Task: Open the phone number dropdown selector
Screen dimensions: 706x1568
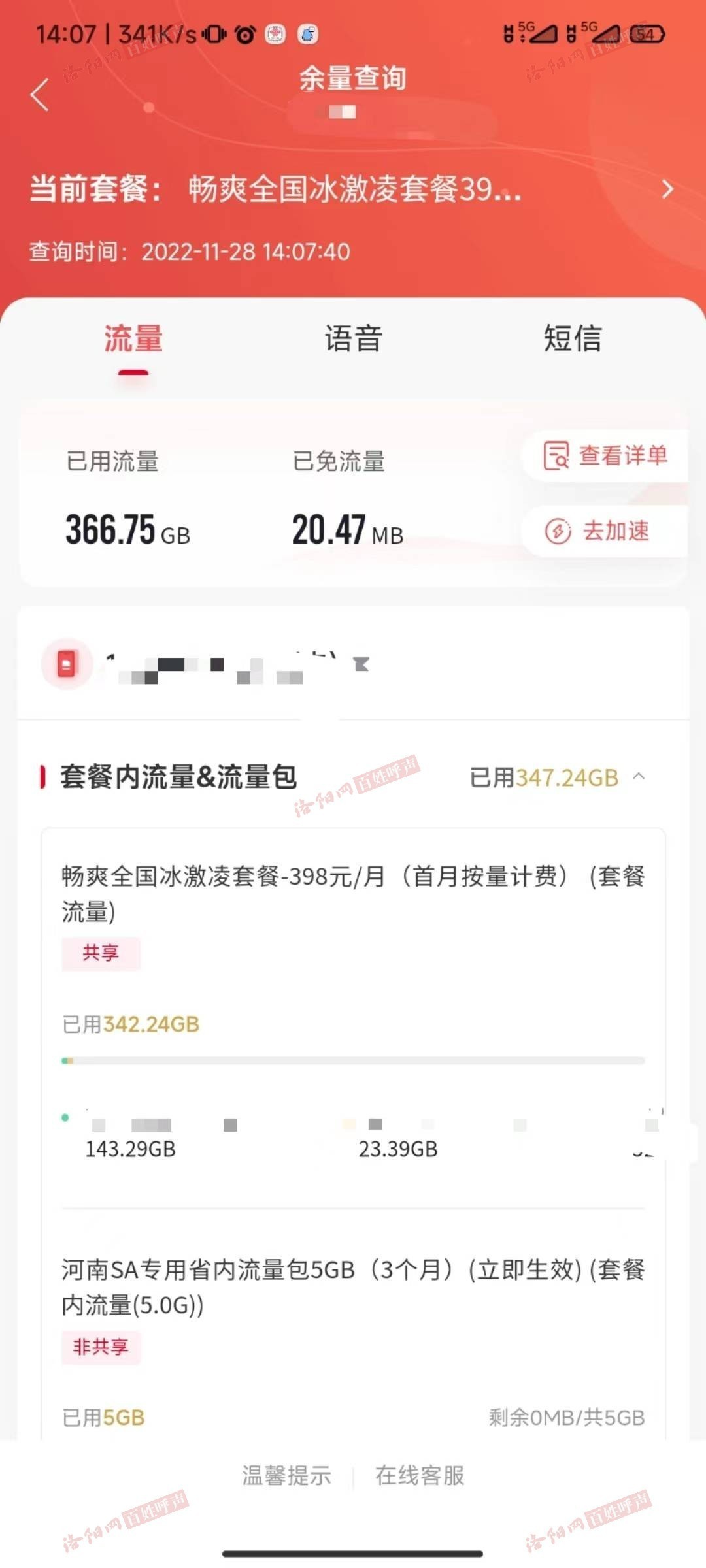Action: [361, 664]
